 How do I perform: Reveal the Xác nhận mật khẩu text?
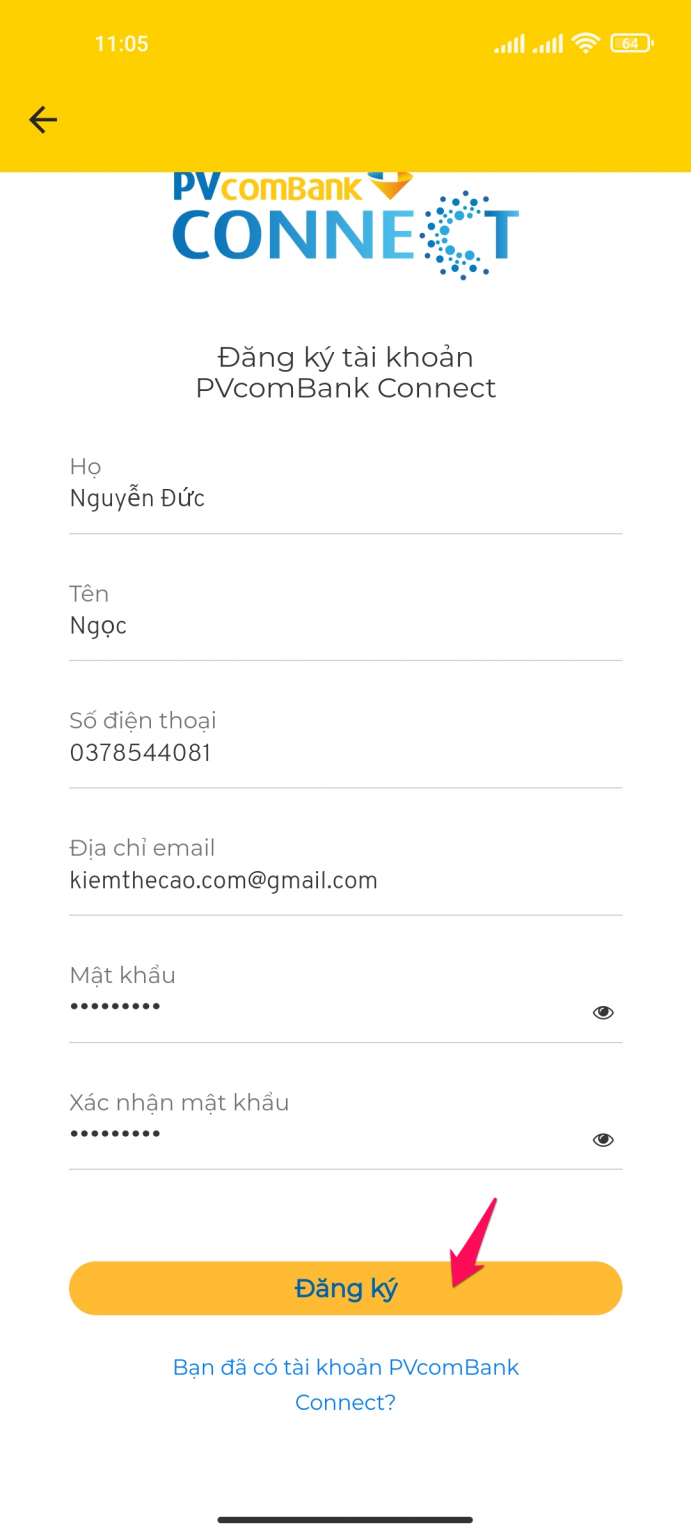(x=603, y=1140)
